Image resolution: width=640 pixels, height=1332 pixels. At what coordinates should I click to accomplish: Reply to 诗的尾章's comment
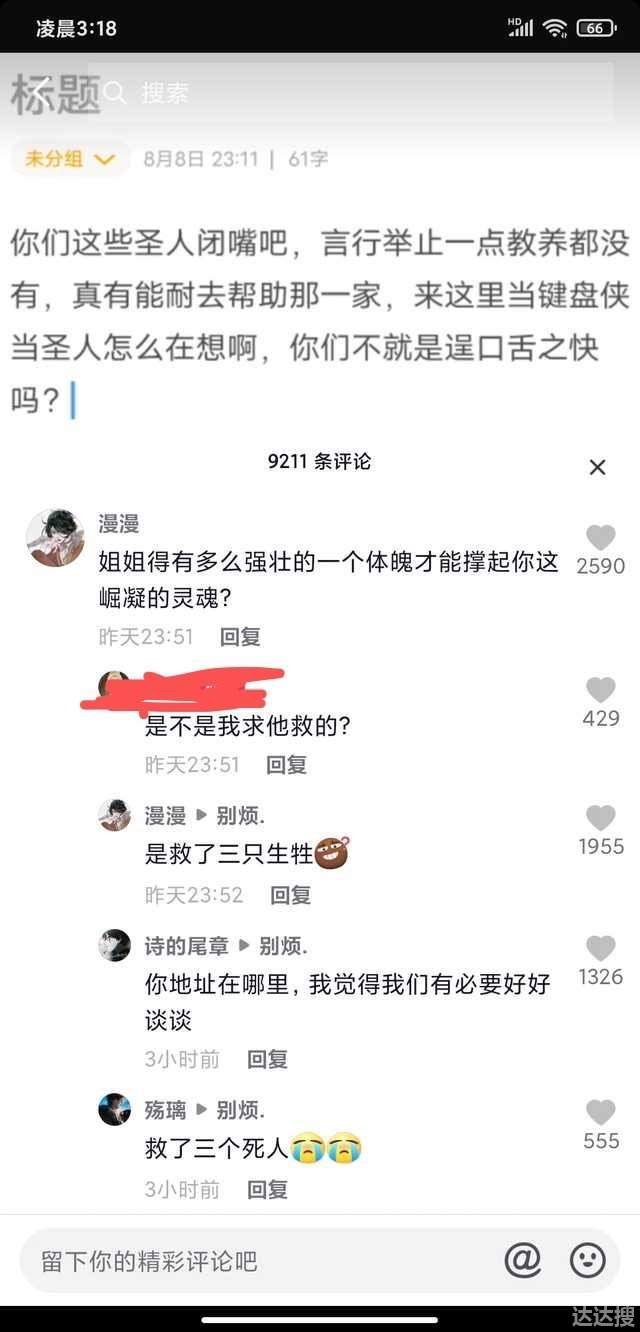click(x=267, y=1059)
